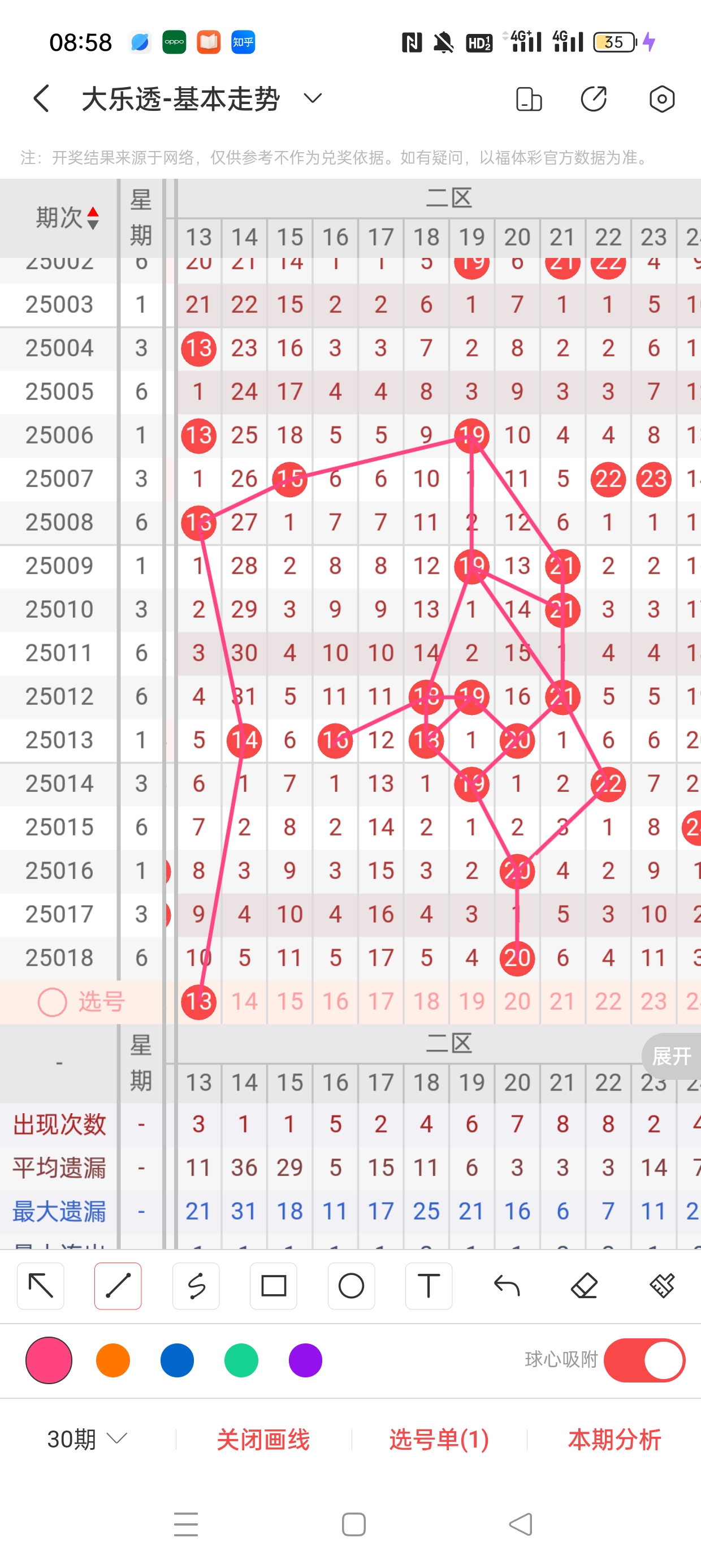The image size is (701, 1568).
Task: Choose the freehand curve tool
Action: (196, 1286)
